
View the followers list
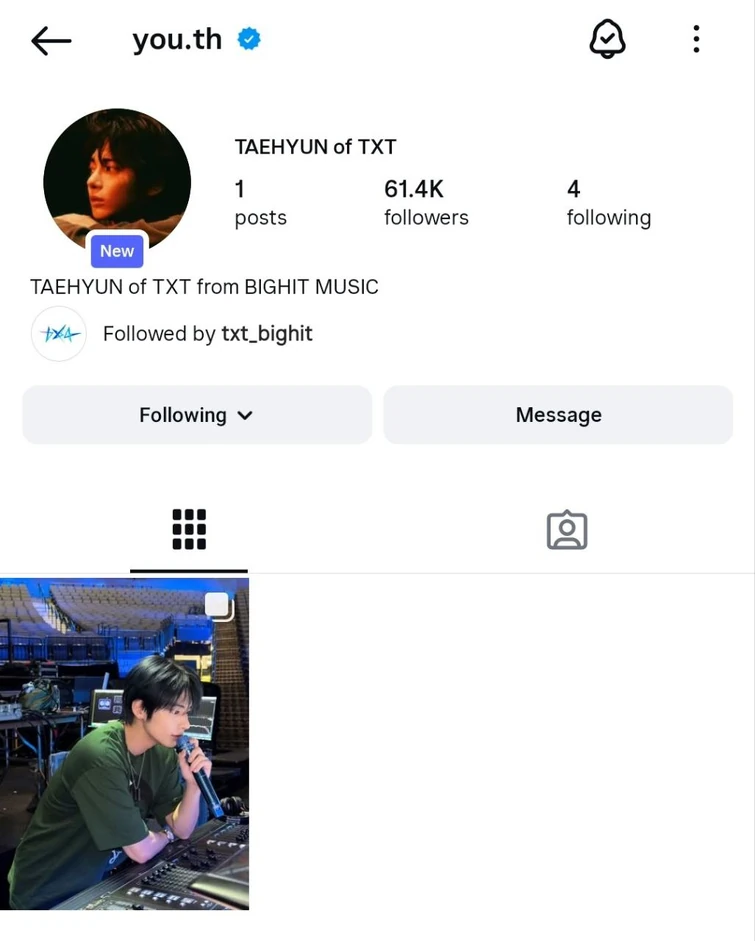point(426,202)
